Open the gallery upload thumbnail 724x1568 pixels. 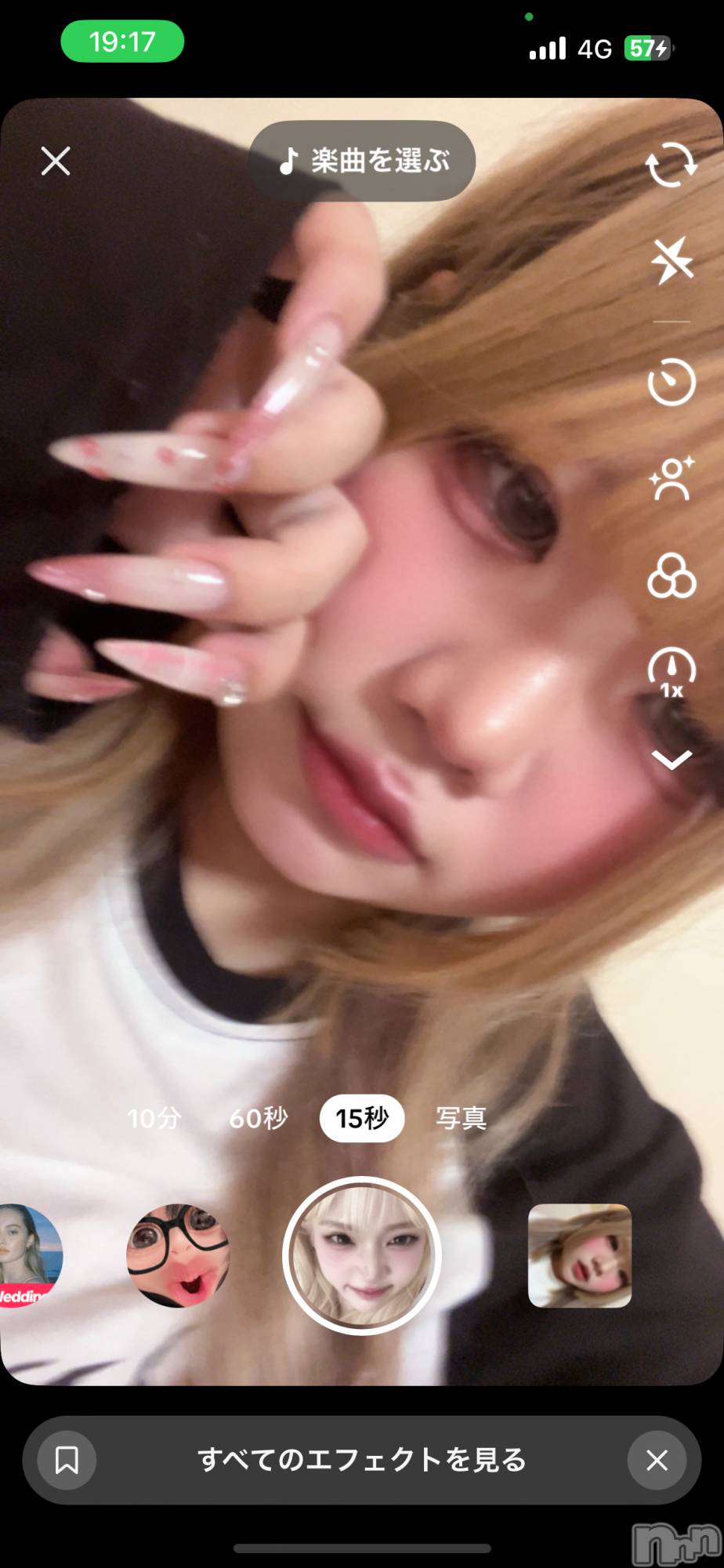(x=580, y=1256)
